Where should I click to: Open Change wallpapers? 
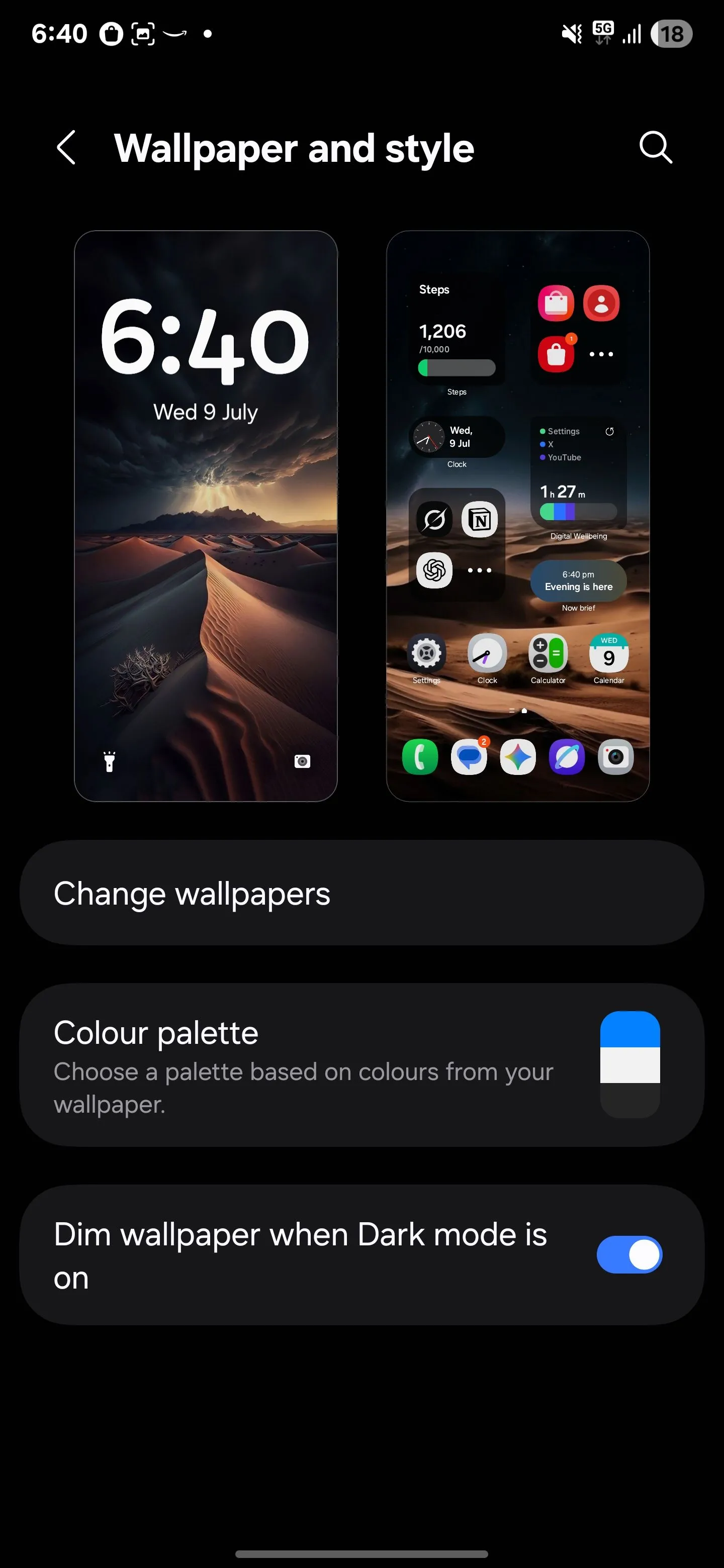[361, 893]
